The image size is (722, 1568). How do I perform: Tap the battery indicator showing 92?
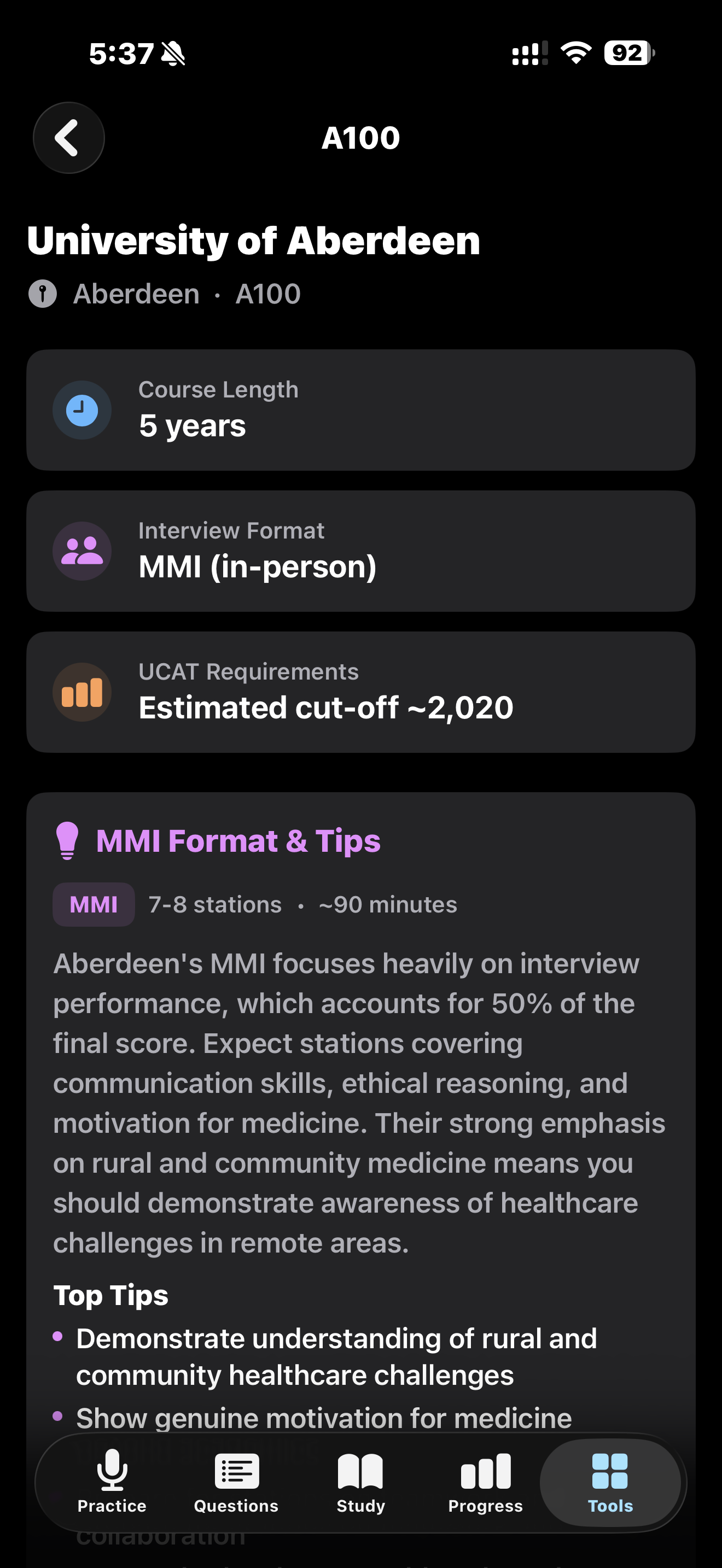(x=627, y=54)
